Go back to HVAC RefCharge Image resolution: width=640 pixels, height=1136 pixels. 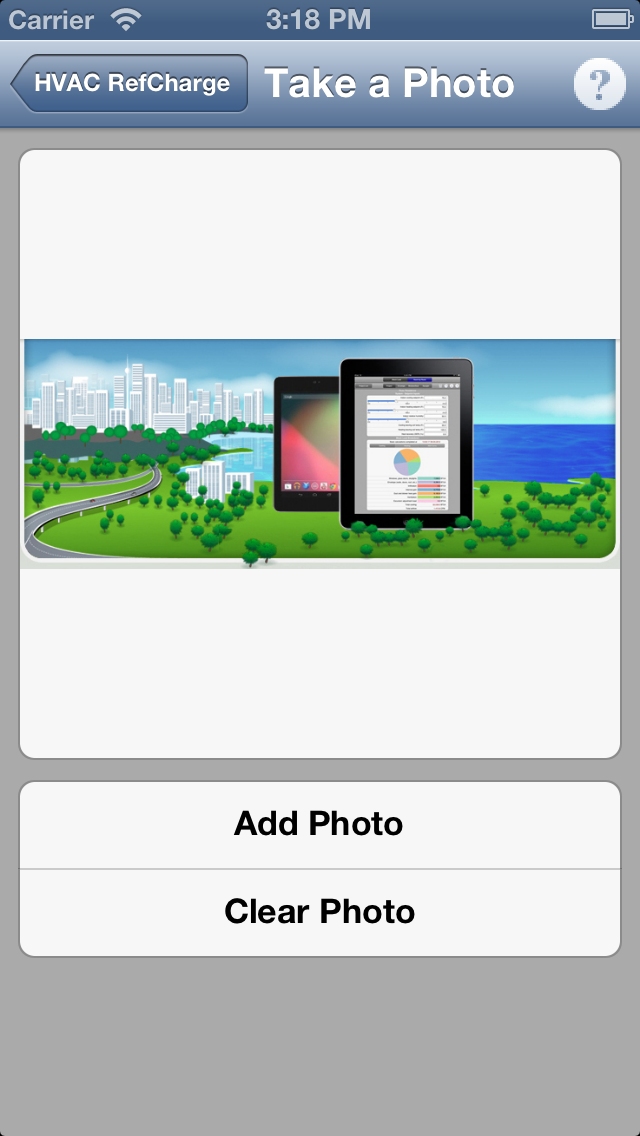(130, 84)
